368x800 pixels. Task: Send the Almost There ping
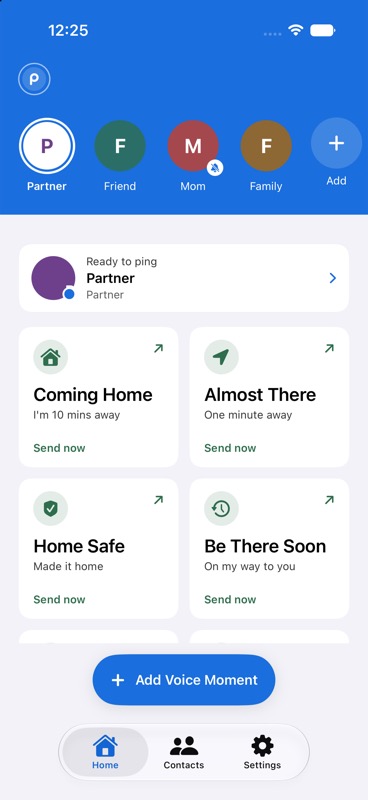269,397
